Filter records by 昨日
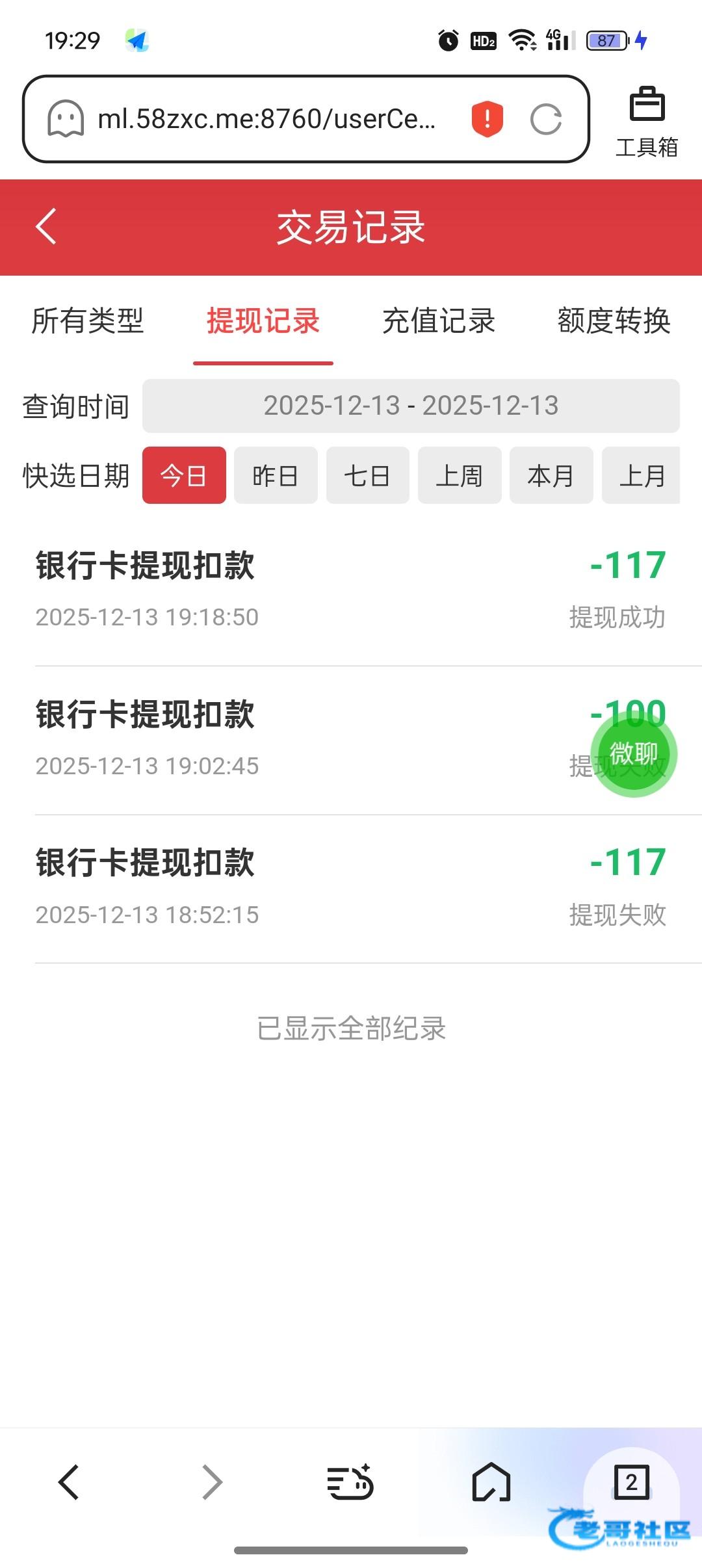The width and height of the screenshot is (702, 1568). 276,475
